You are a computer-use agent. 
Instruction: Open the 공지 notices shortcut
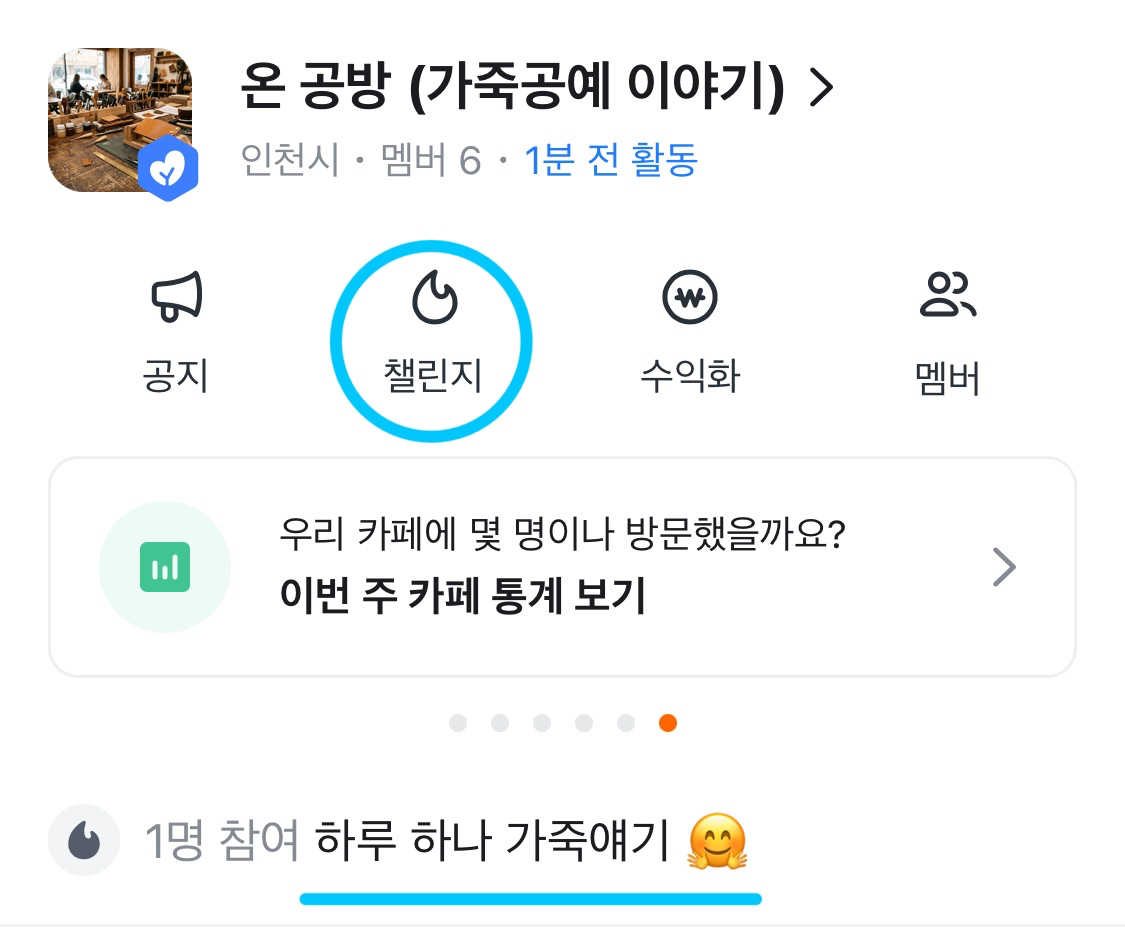coord(176,333)
